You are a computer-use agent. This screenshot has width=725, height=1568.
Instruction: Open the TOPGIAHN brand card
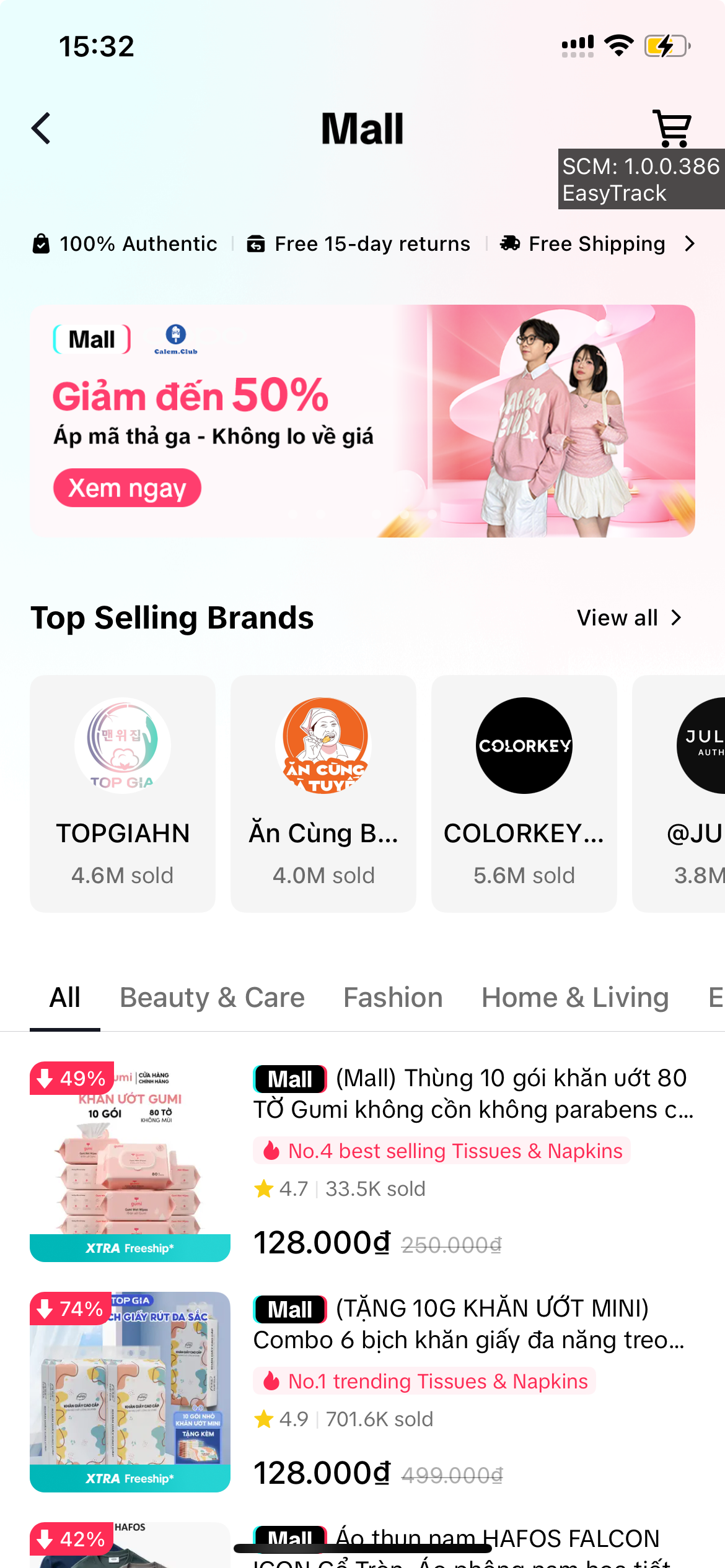click(123, 793)
